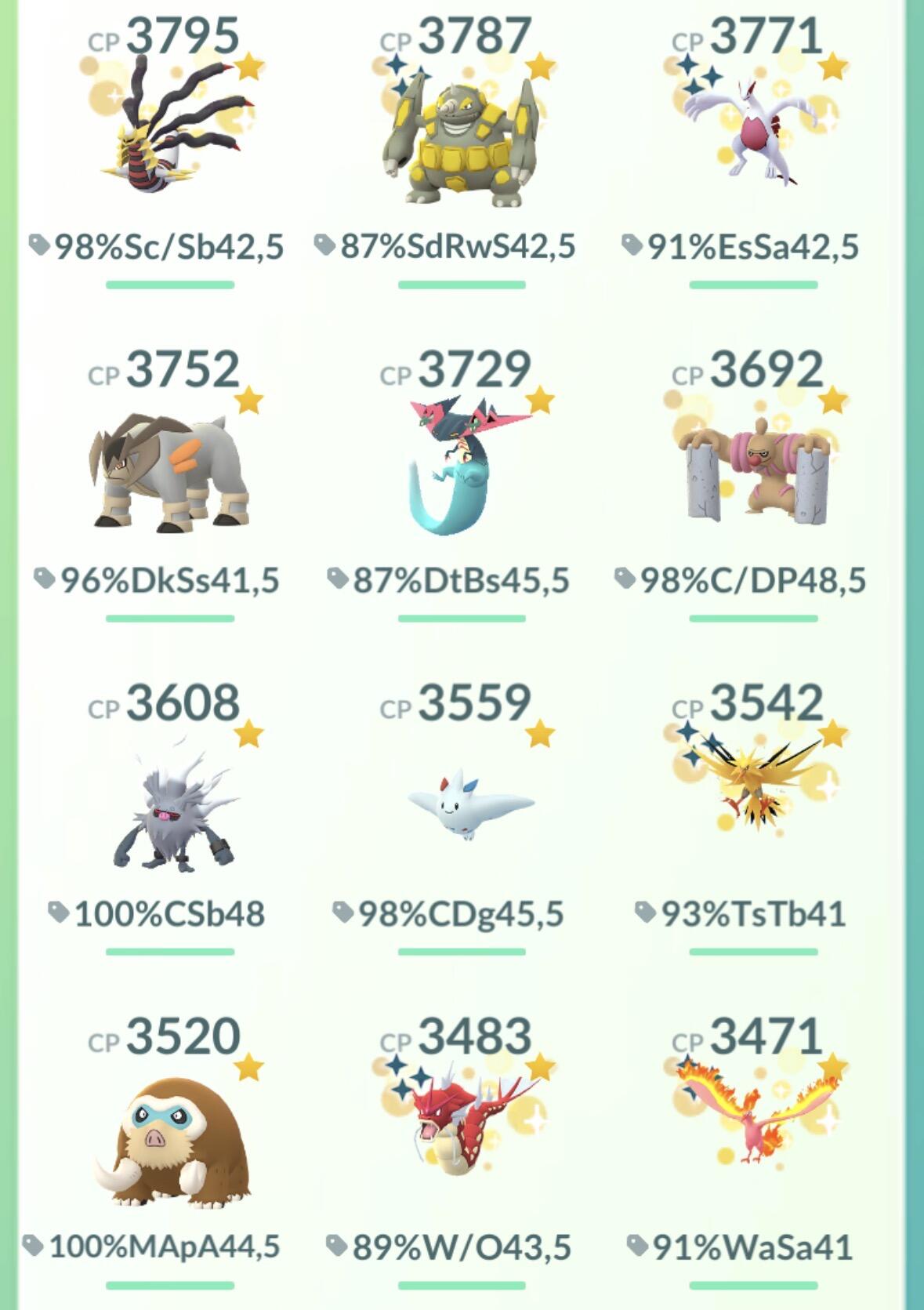The height and width of the screenshot is (1310, 924).
Task: View the Terrakion with CP 3752
Action: [168, 470]
